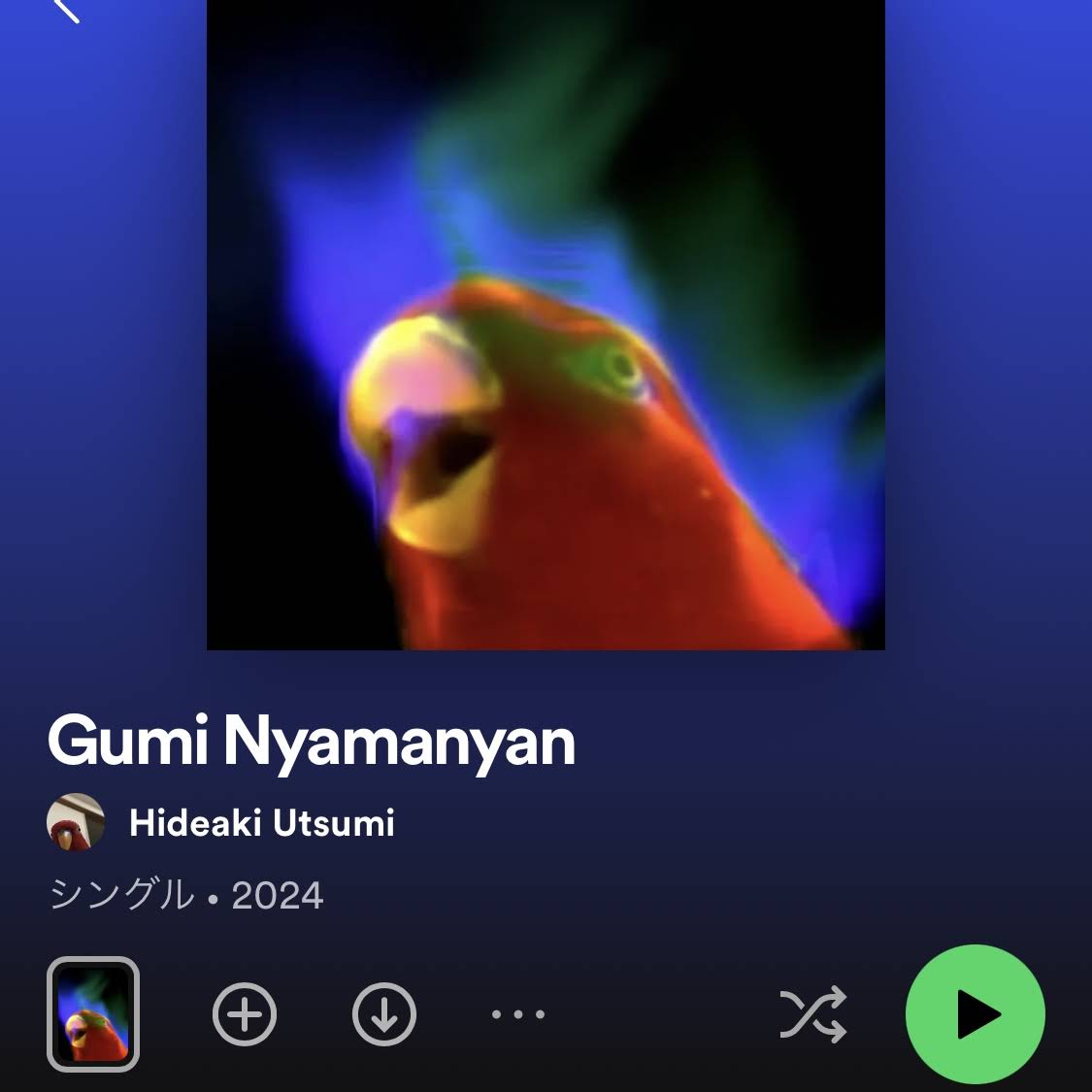Tap the small album preview thumbnail

coord(93,1014)
